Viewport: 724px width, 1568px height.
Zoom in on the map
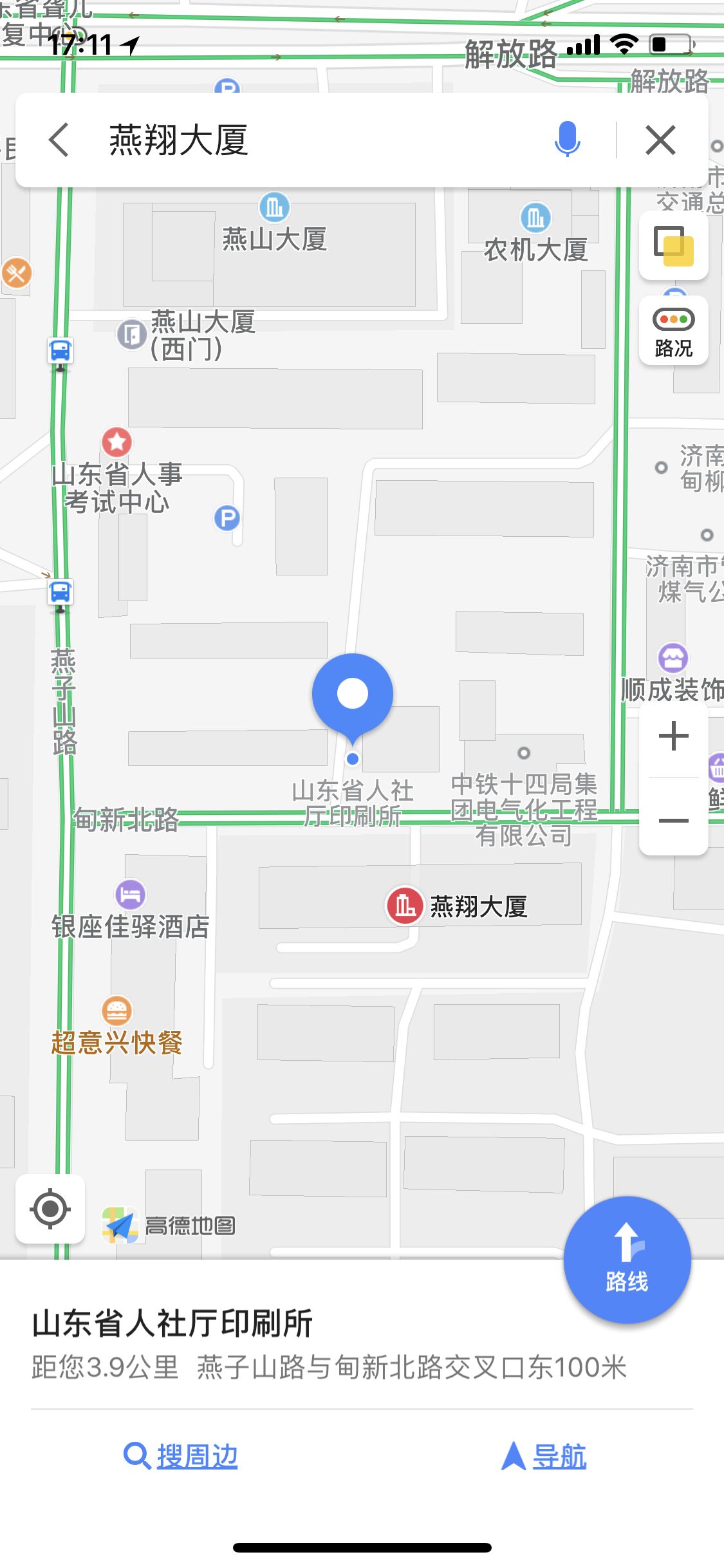[x=673, y=736]
